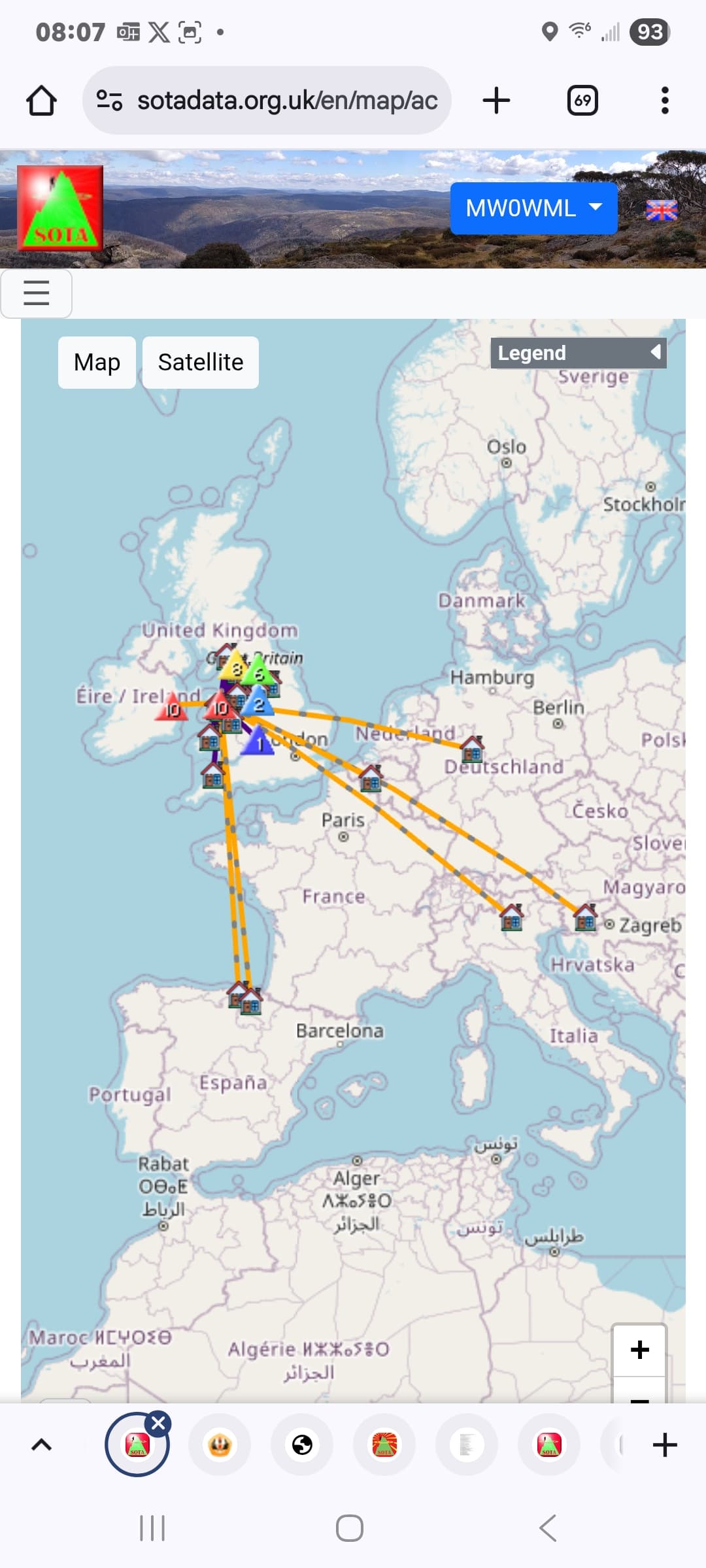Open a new browser tab
Viewport: 706px width, 1568px height.
(x=496, y=101)
